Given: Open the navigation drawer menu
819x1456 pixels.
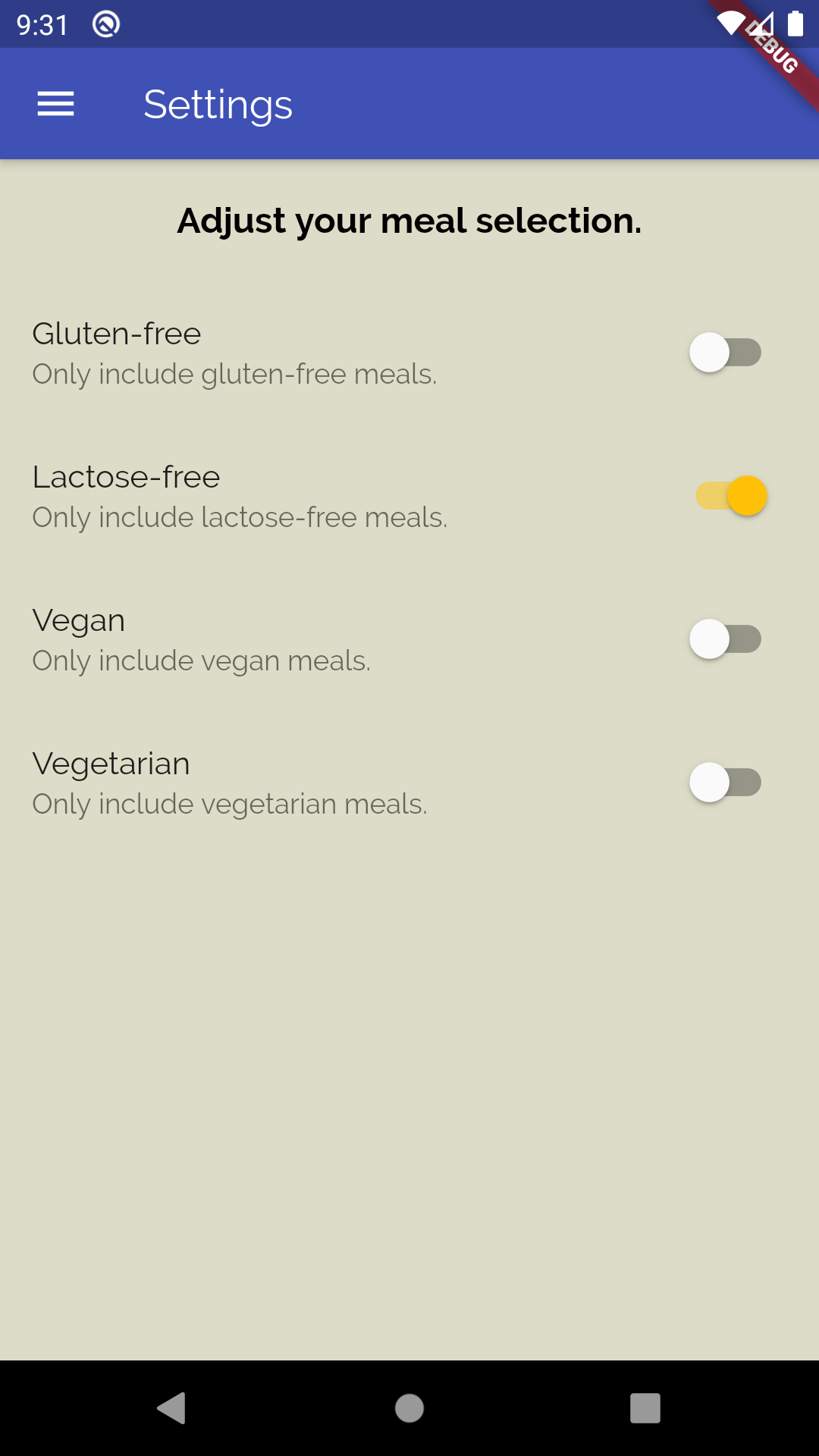Looking at the screenshot, I should [55, 104].
